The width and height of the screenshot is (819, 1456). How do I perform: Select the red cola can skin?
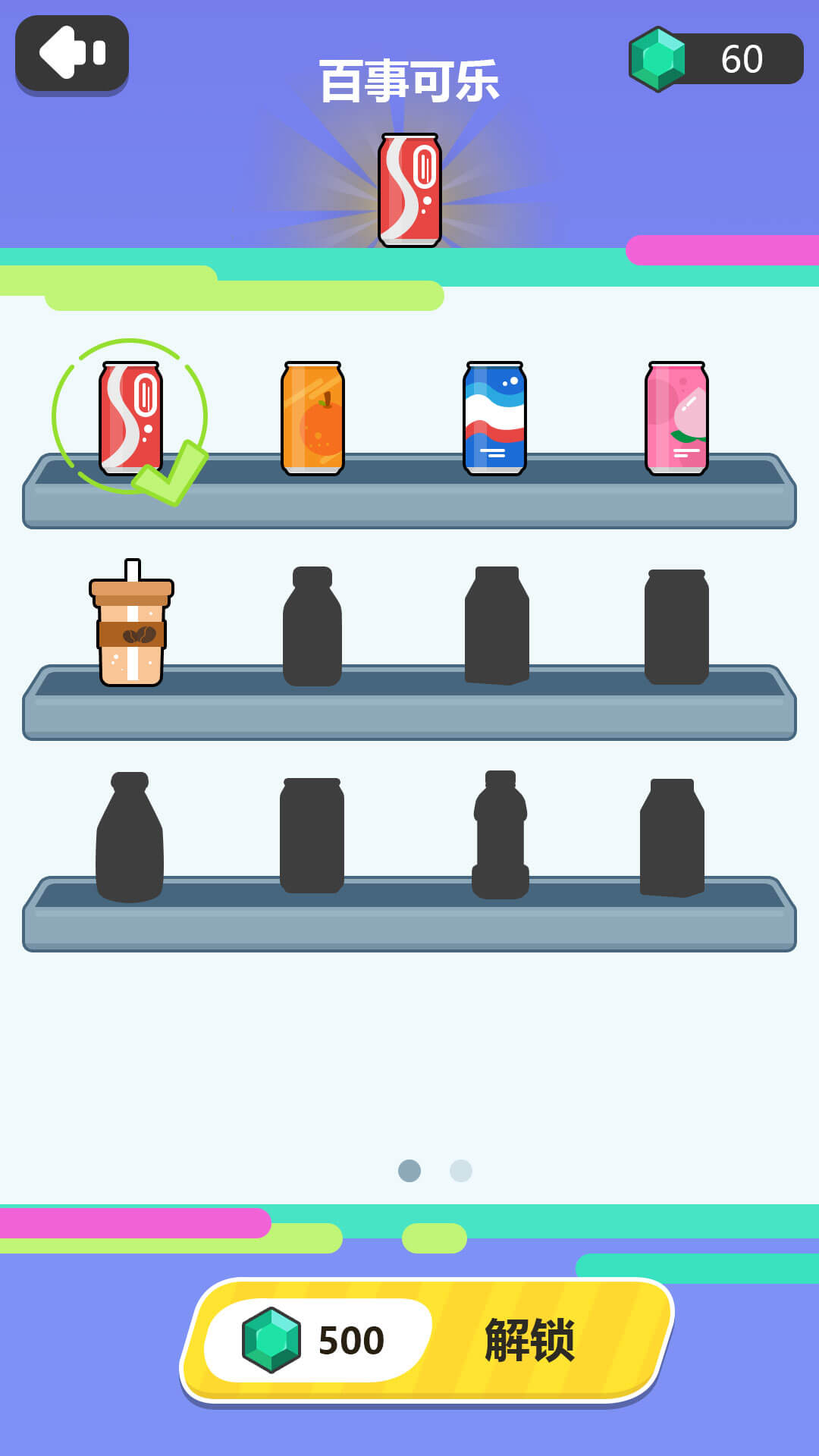[x=130, y=418]
